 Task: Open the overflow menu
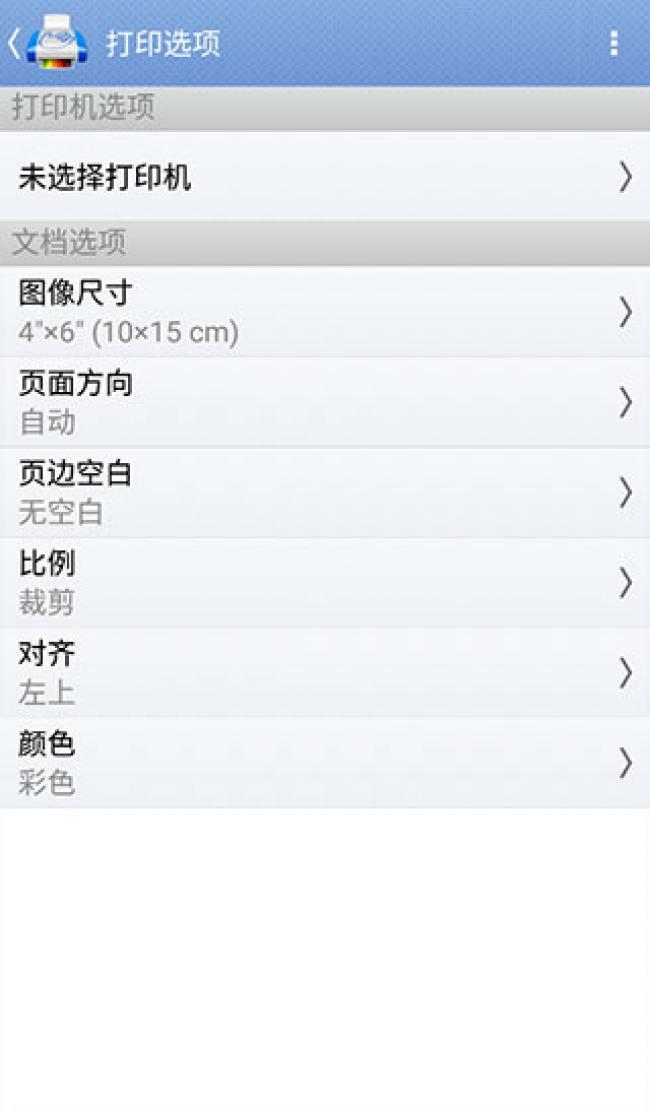click(613, 43)
